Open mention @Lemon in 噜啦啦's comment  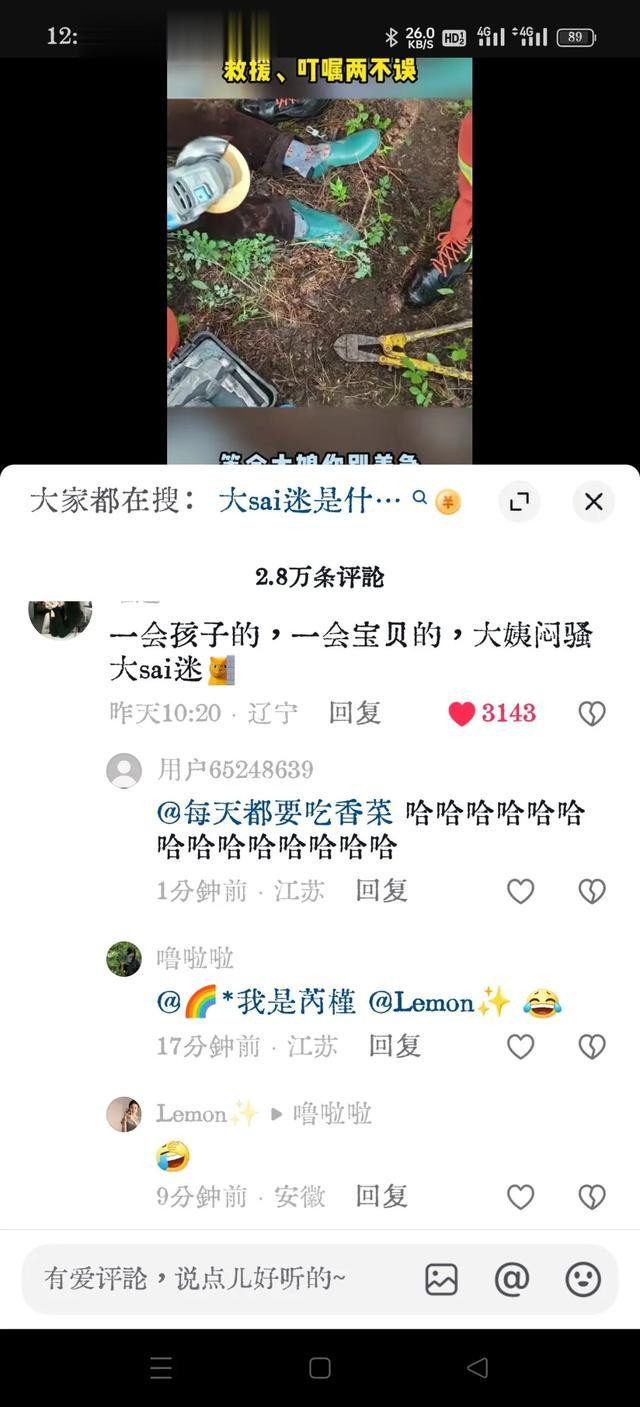[x=440, y=1002]
